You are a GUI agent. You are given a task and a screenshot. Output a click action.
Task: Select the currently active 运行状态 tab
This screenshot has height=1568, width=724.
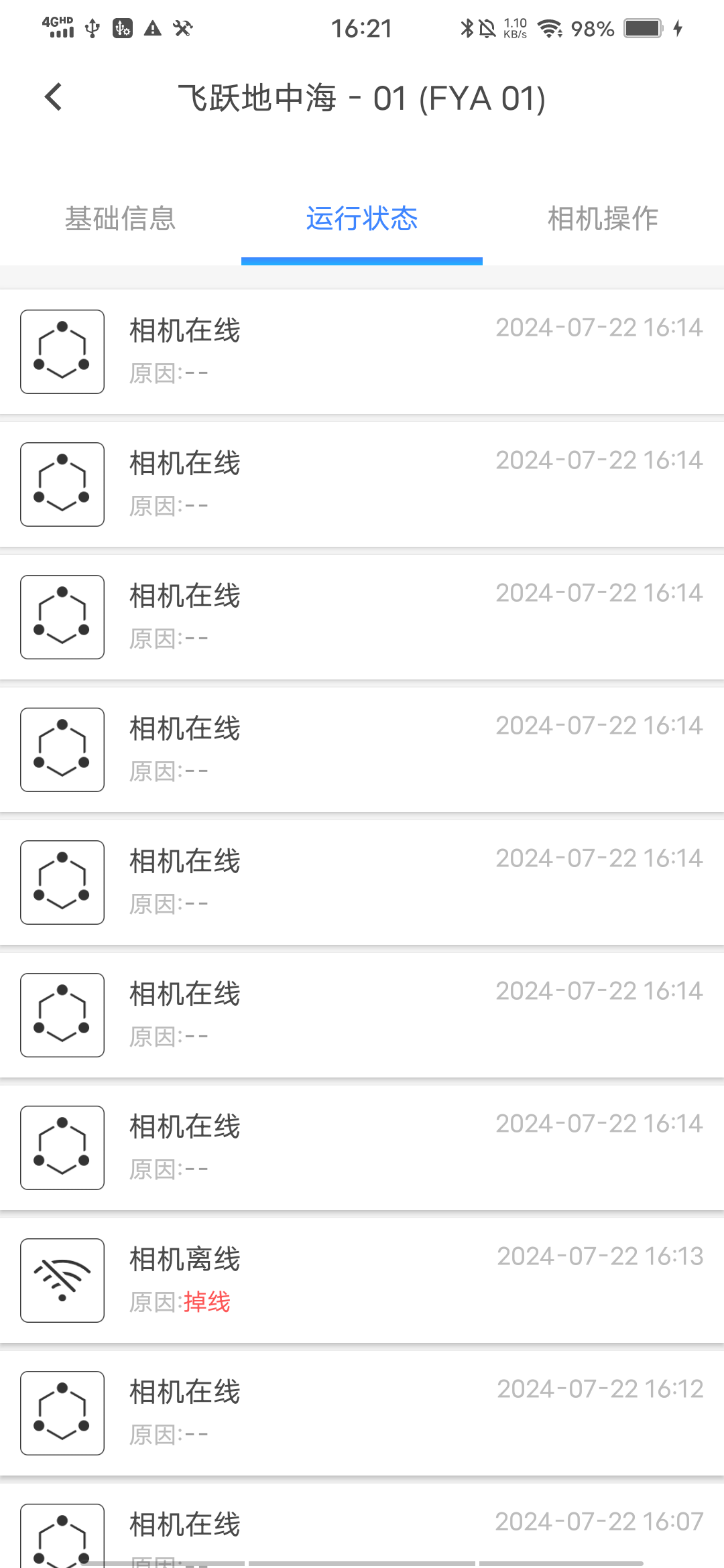tap(362, 219)
